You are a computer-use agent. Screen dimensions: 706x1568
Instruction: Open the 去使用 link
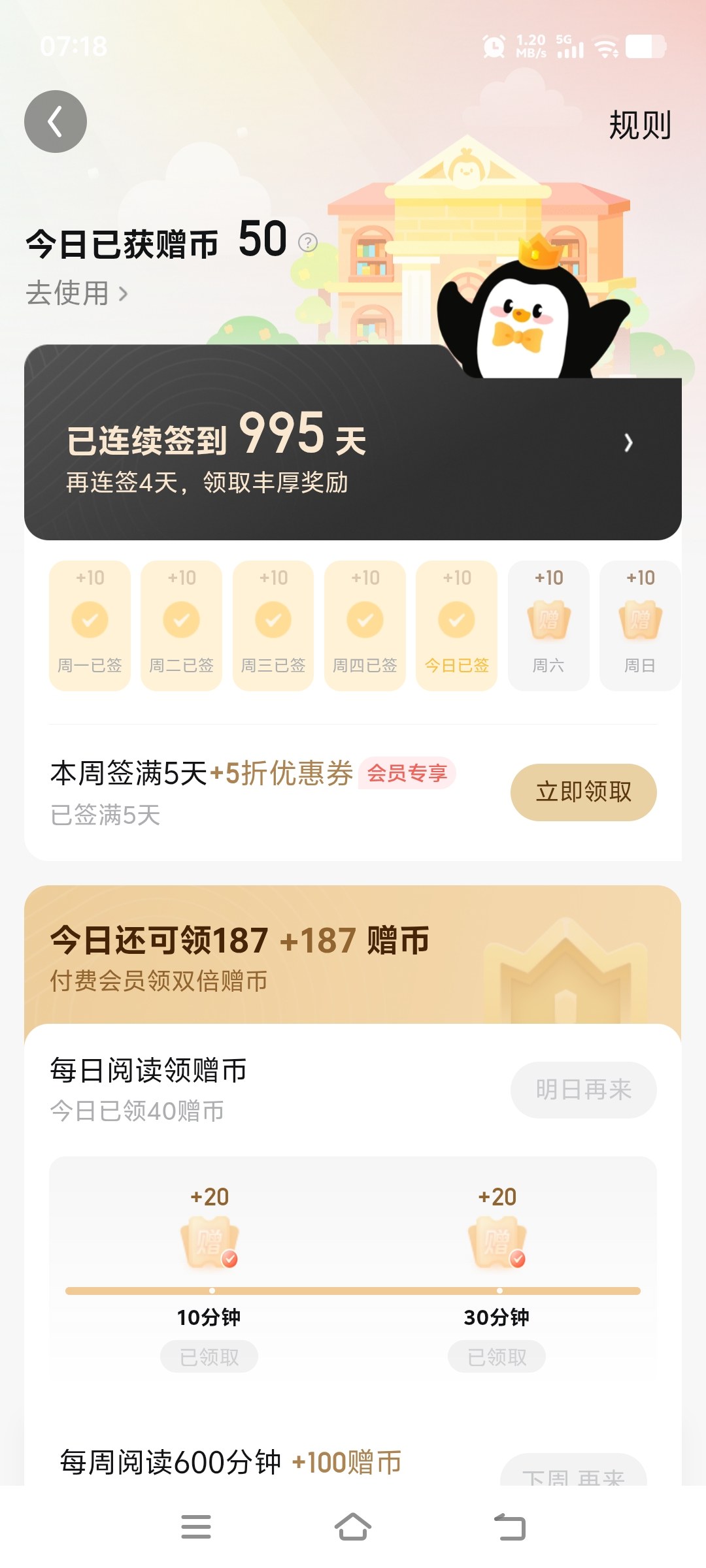(x=76, y=293)
